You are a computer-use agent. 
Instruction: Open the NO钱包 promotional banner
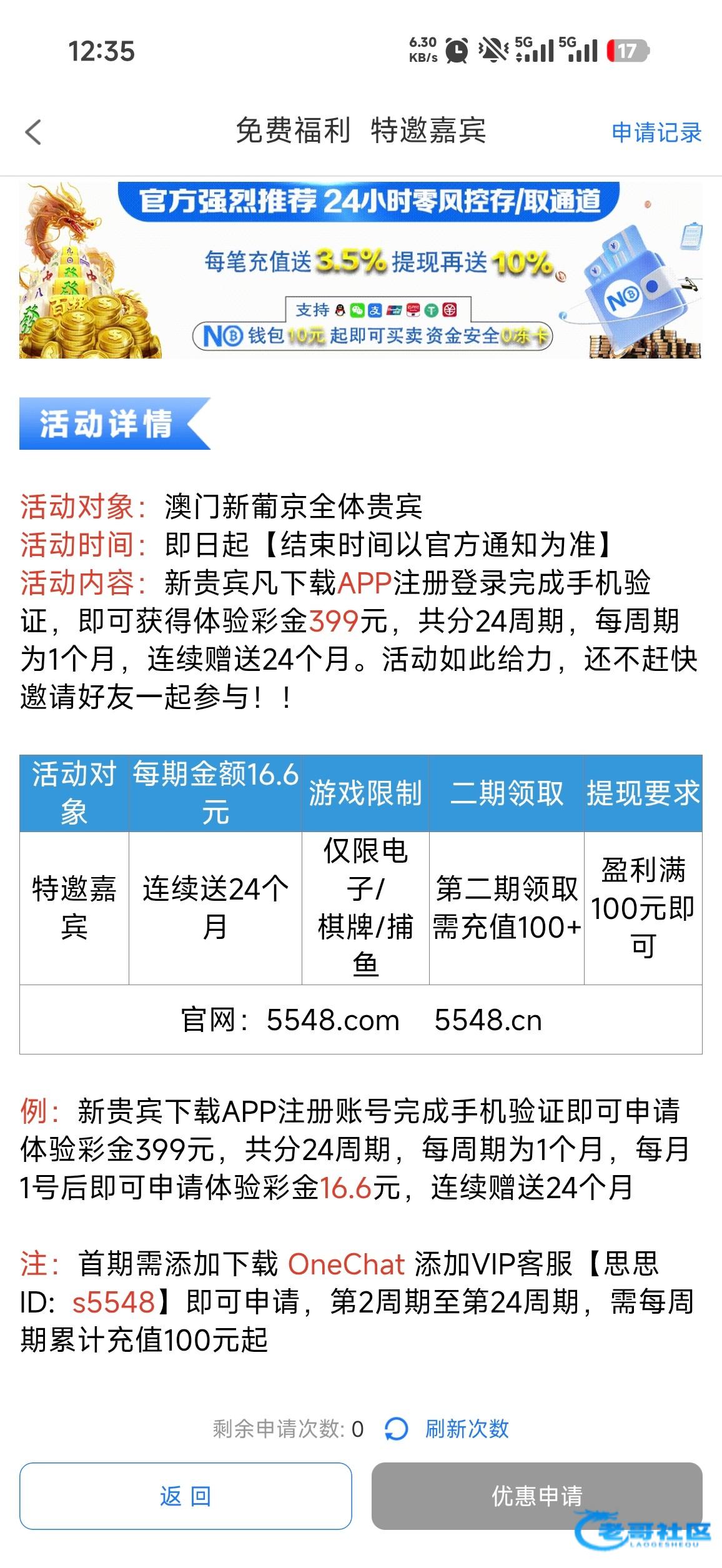click(360, 270)
